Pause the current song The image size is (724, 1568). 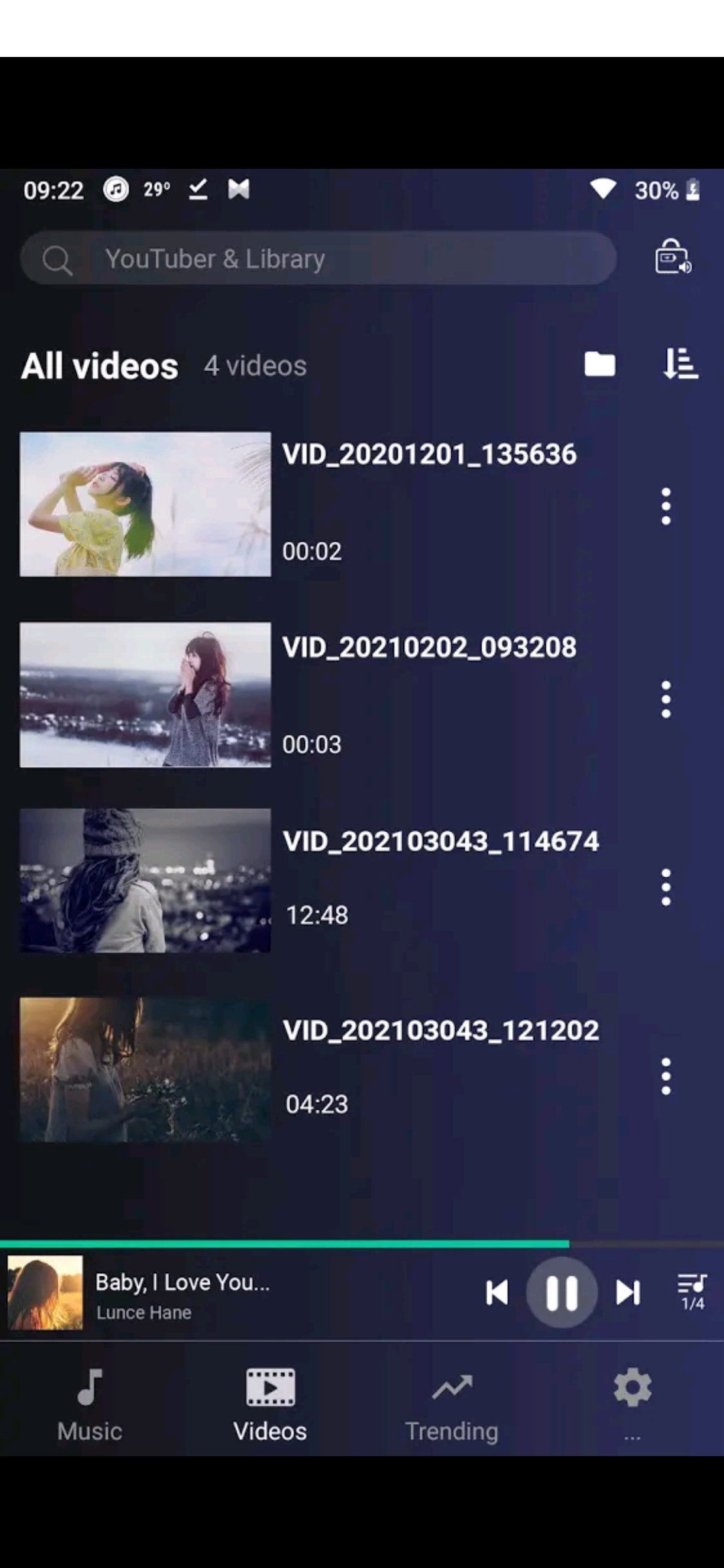coord(562,1293)
